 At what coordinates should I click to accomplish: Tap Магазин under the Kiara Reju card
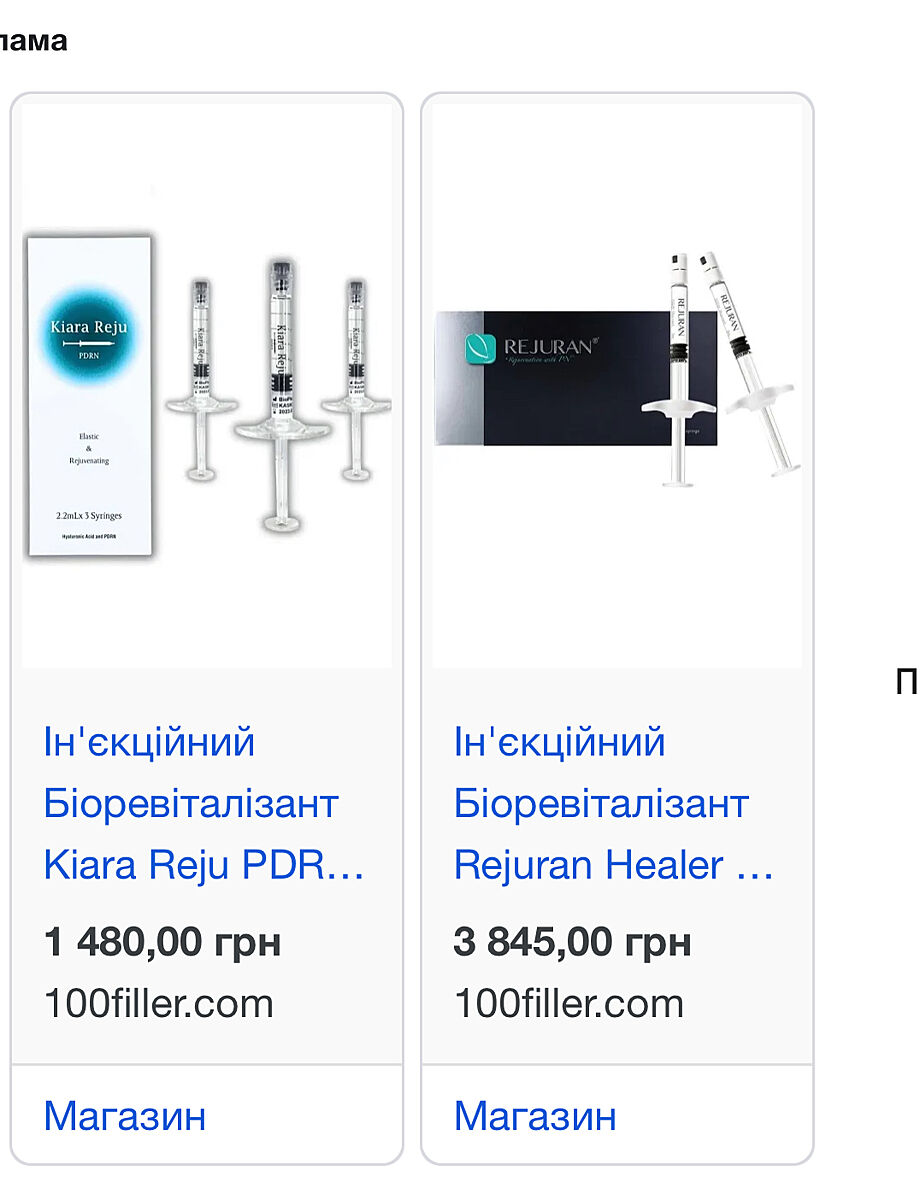coord(125,1115)
